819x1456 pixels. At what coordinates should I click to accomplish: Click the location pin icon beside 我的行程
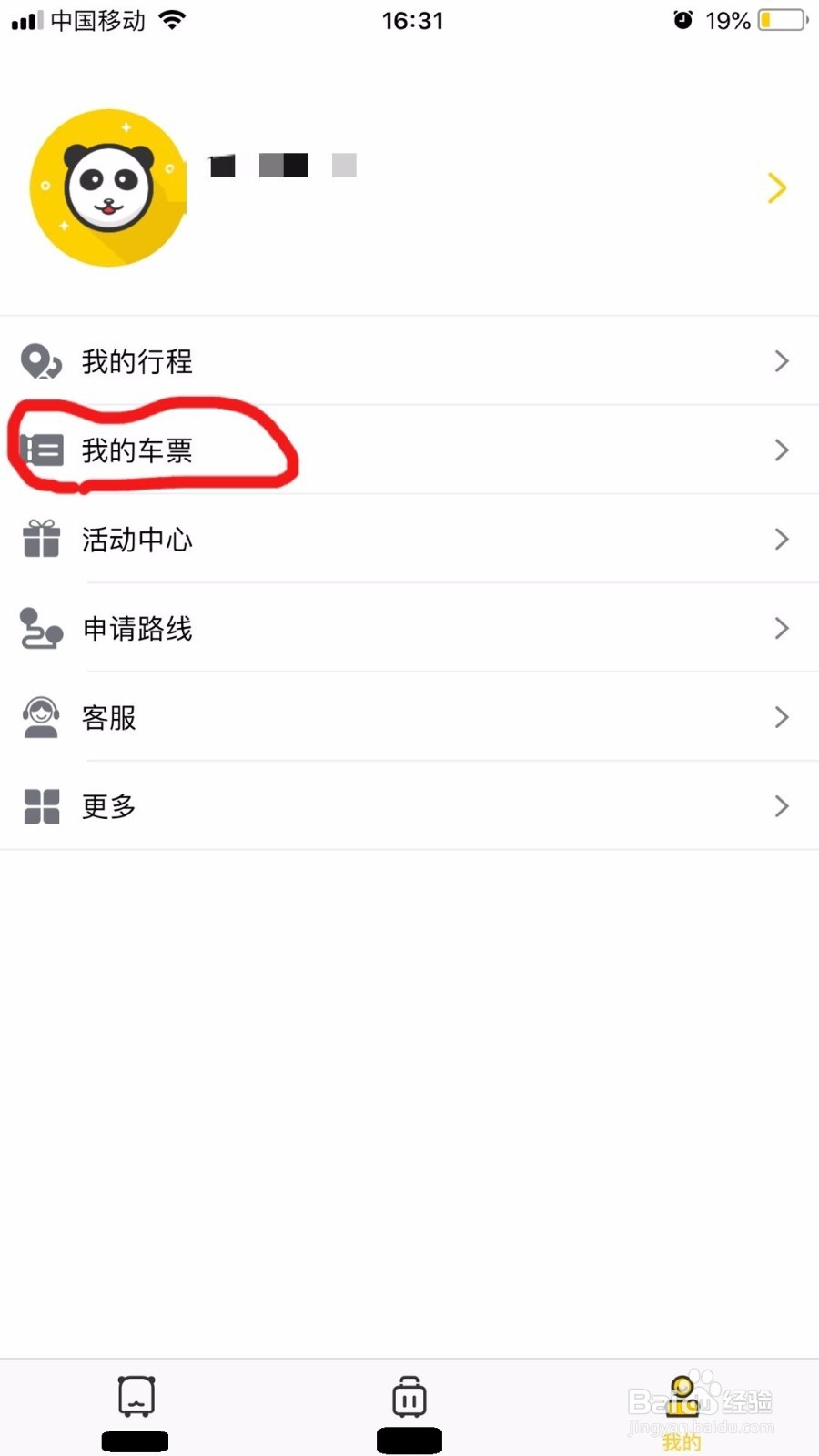pyautogui.click(x=40, y=360)
